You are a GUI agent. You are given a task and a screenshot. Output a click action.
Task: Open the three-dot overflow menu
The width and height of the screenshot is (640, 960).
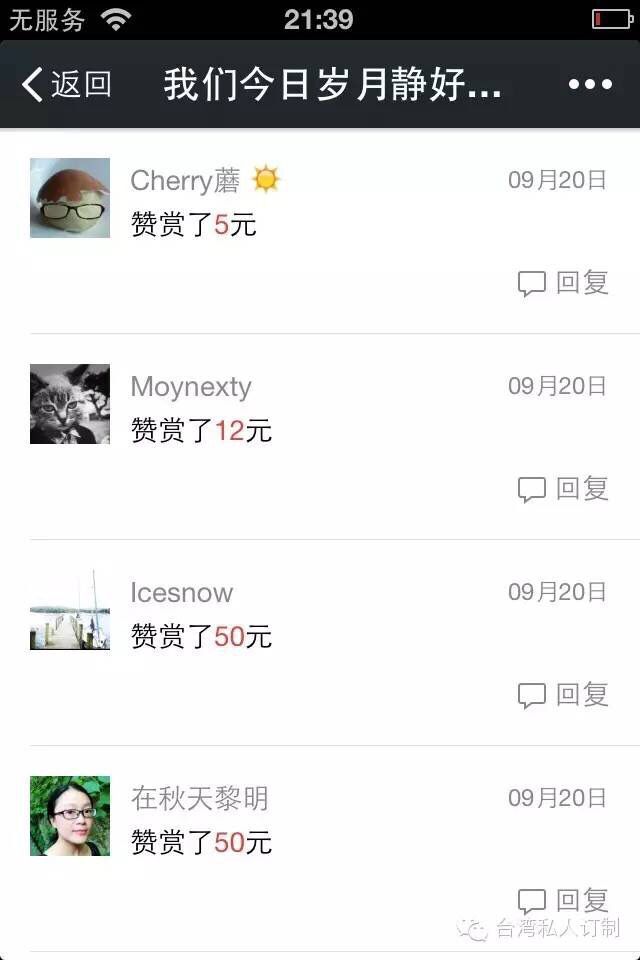590,85
